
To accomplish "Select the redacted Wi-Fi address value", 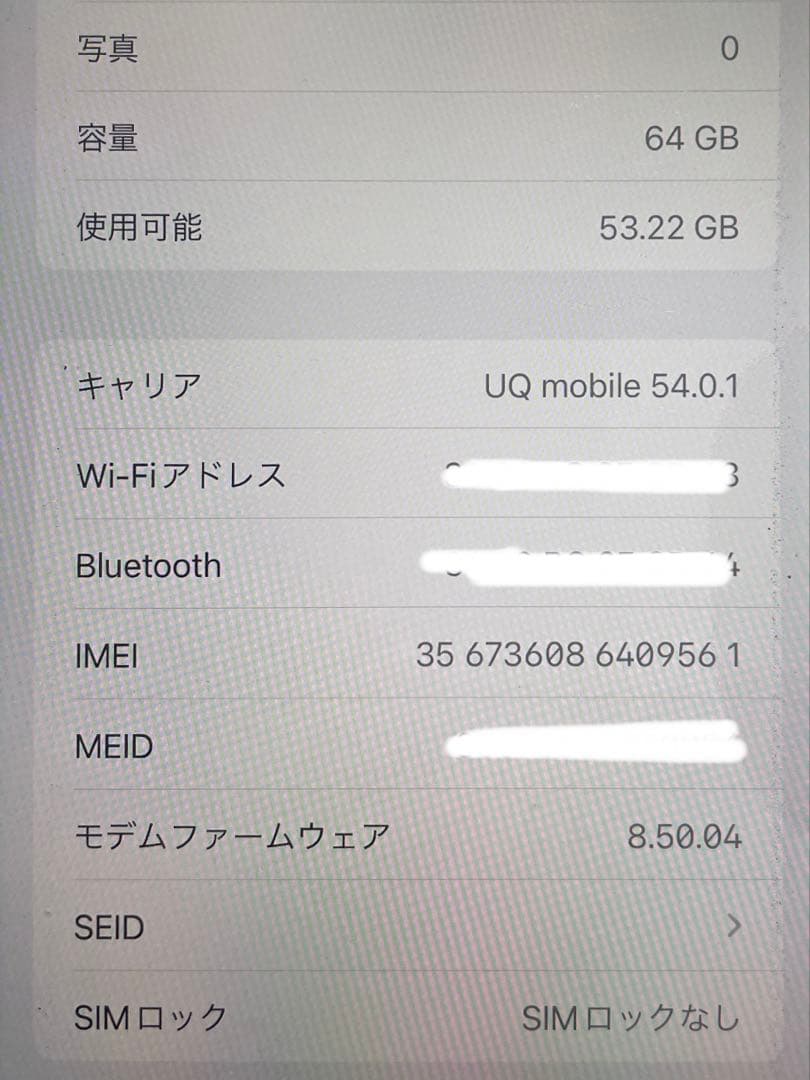I will [590, 476].
